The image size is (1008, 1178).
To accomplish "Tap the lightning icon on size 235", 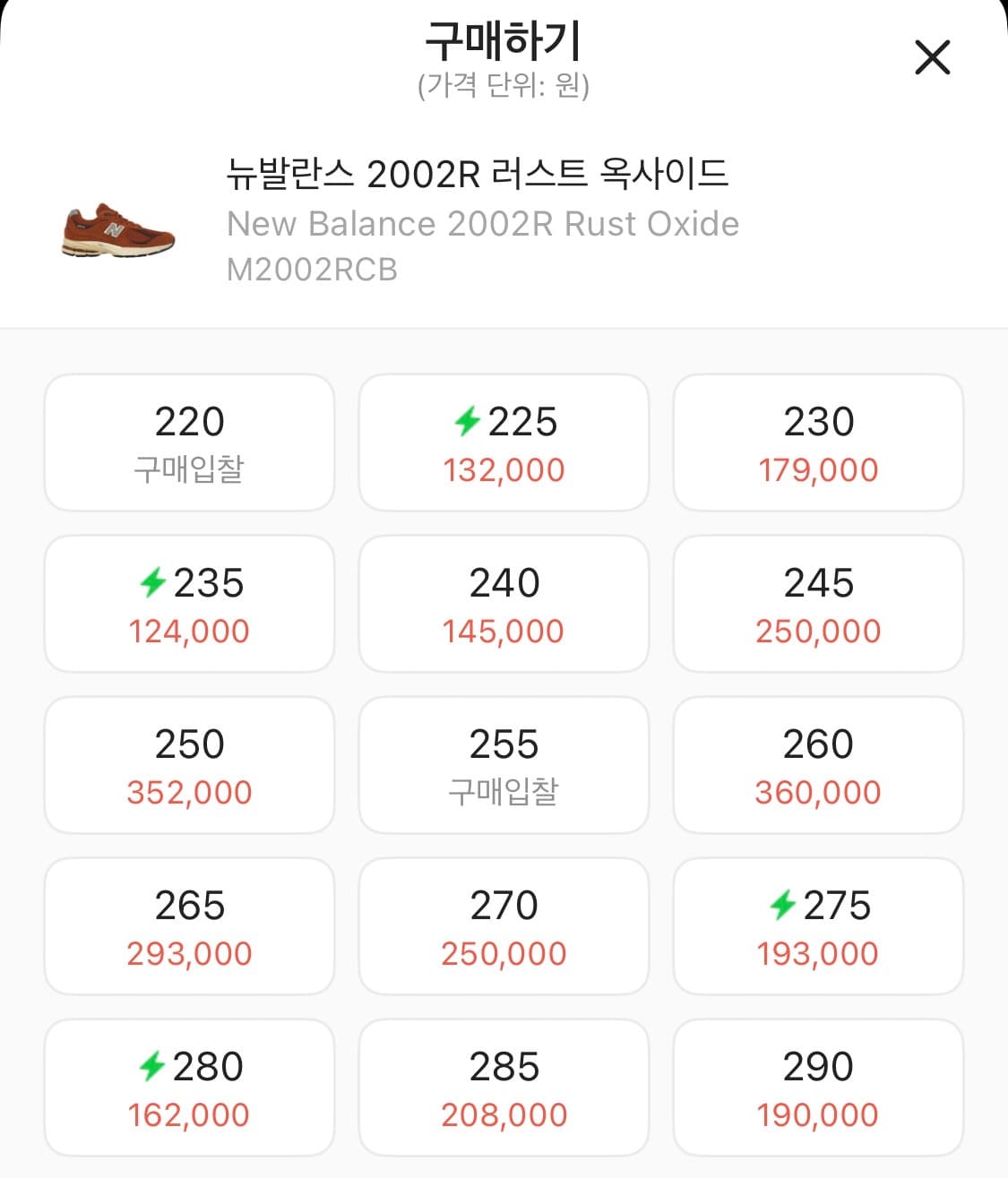I will (153, 581).
